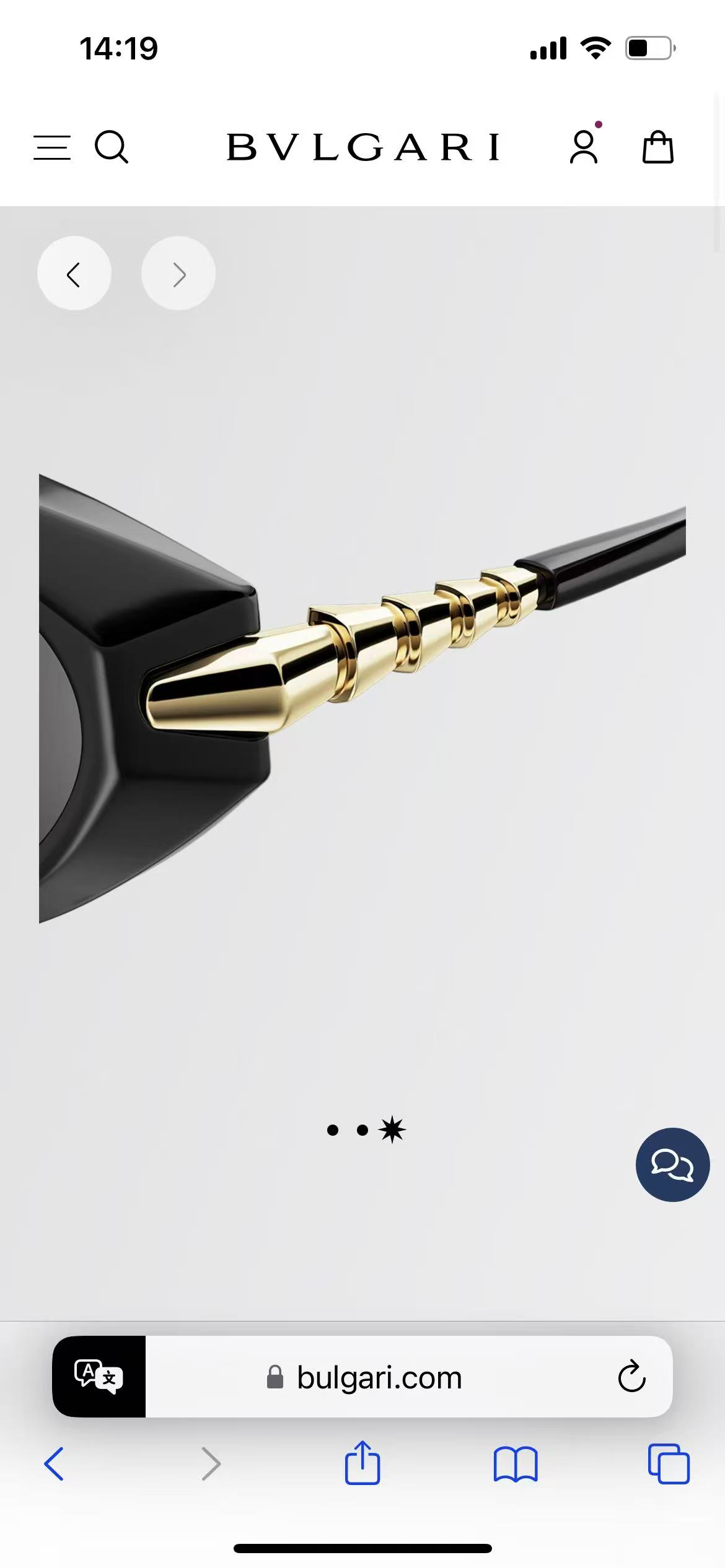The width and height of the screenshot is (725, 1568).
Task: Jump to the first image dot
Action: [x=333, y=1130]
